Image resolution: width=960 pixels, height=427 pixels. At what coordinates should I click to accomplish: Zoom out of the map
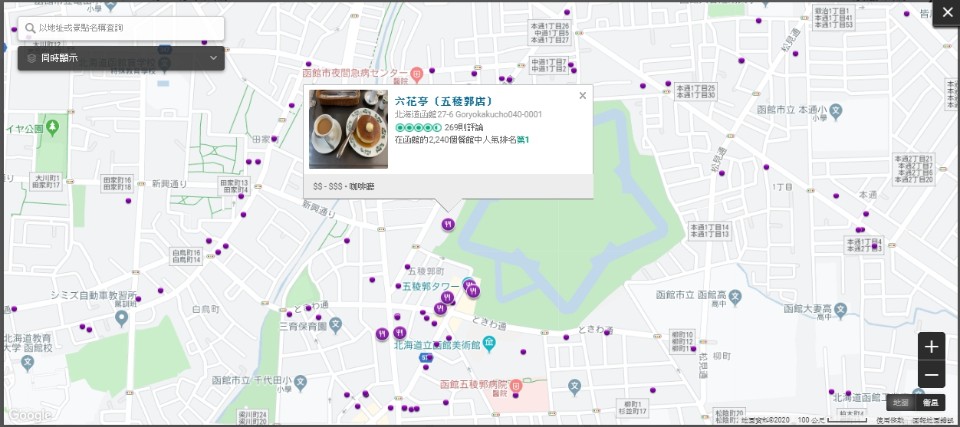pyautogui.click(x=931, y=375)
